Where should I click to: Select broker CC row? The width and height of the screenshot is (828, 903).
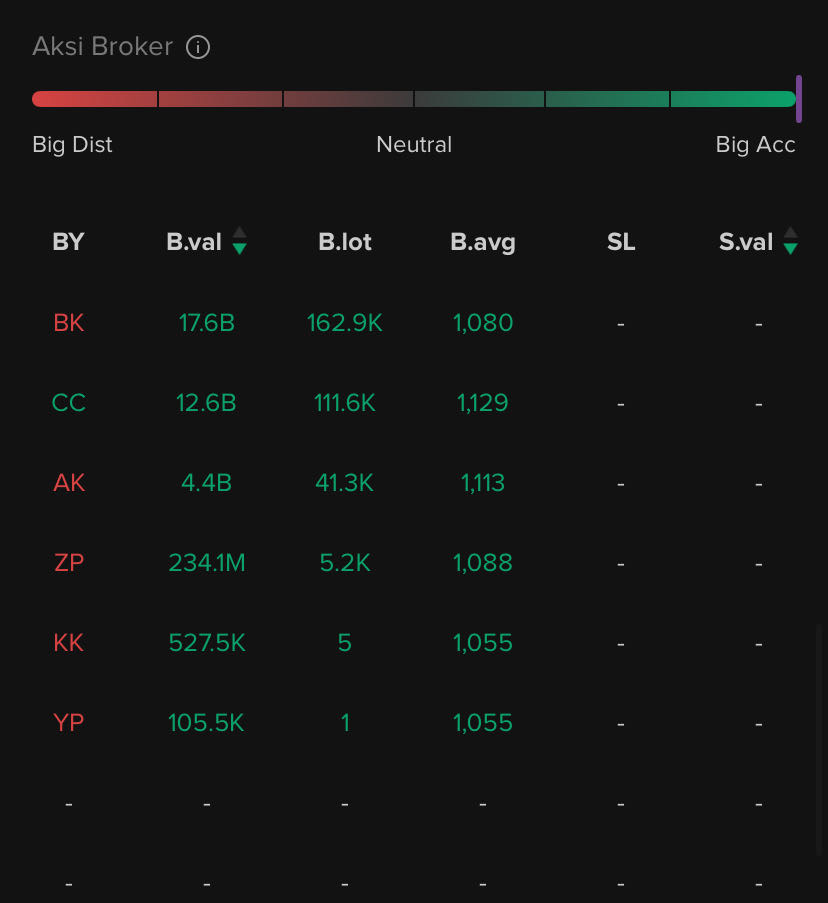click(69, 403)
